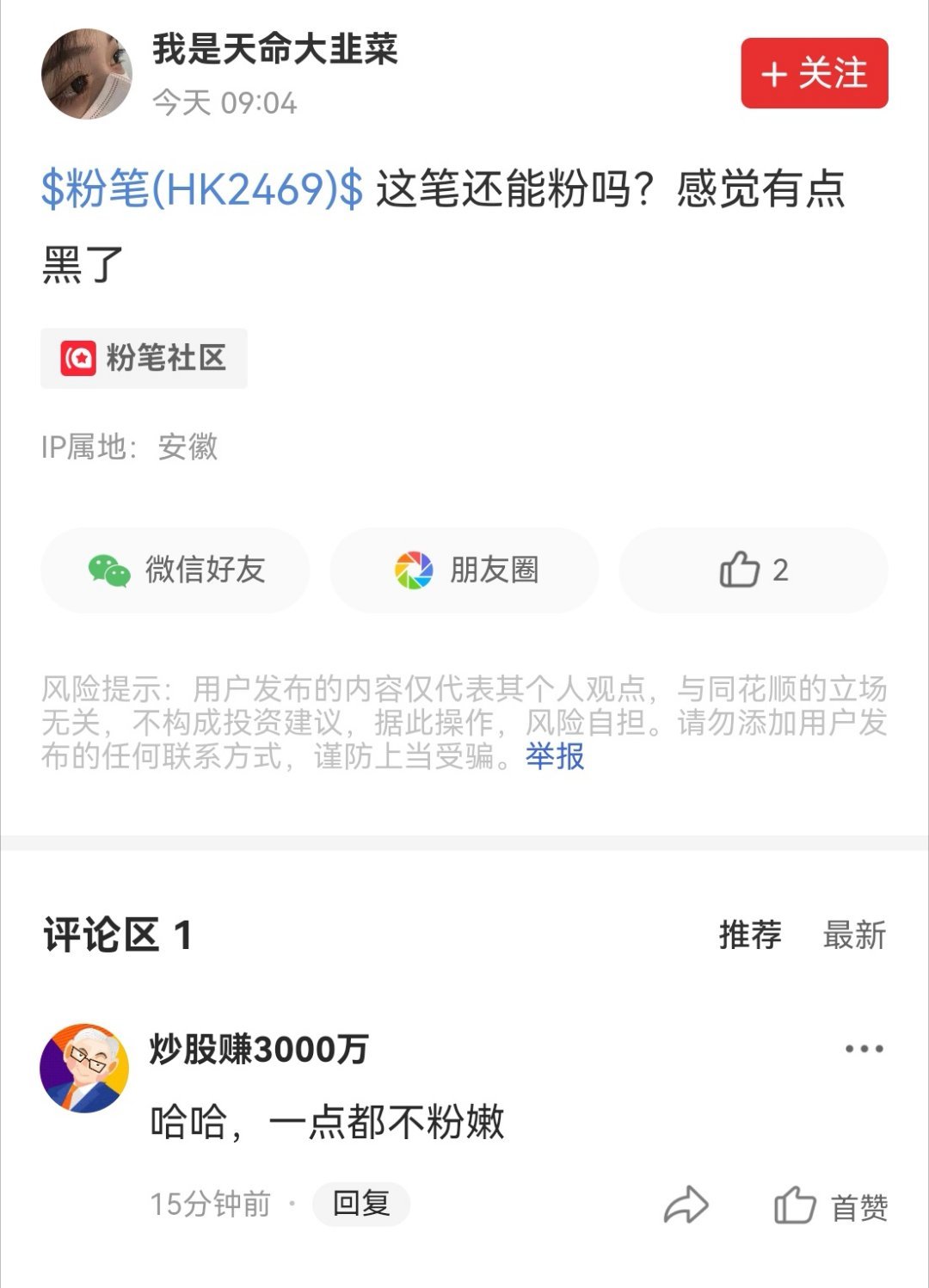This screenshot has width=929, height=1288.
Task: Select the 推荐 comment sort tab
Action: pyautogui.click(x=751, y=938)
